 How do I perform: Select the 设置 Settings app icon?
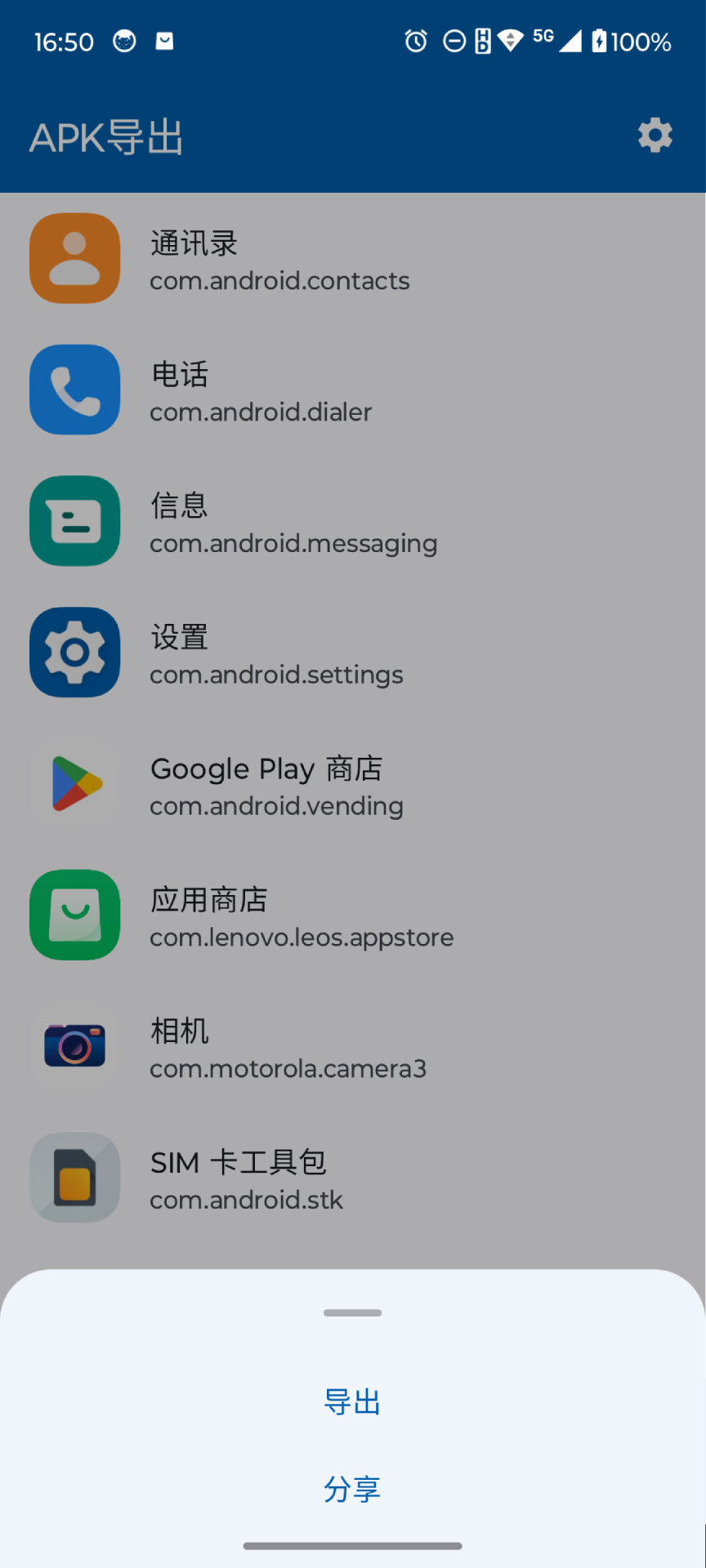pyautogui.click(x=74, y=653)
